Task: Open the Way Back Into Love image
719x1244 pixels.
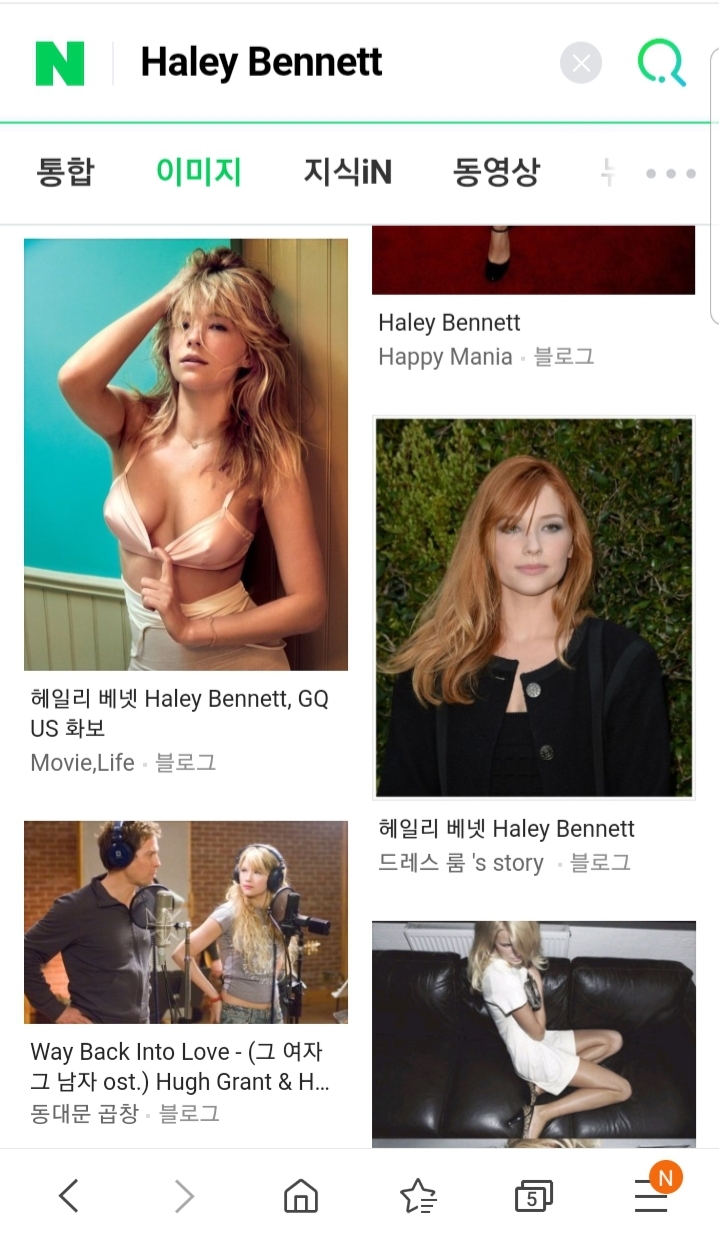Action: tap(186, 922)
